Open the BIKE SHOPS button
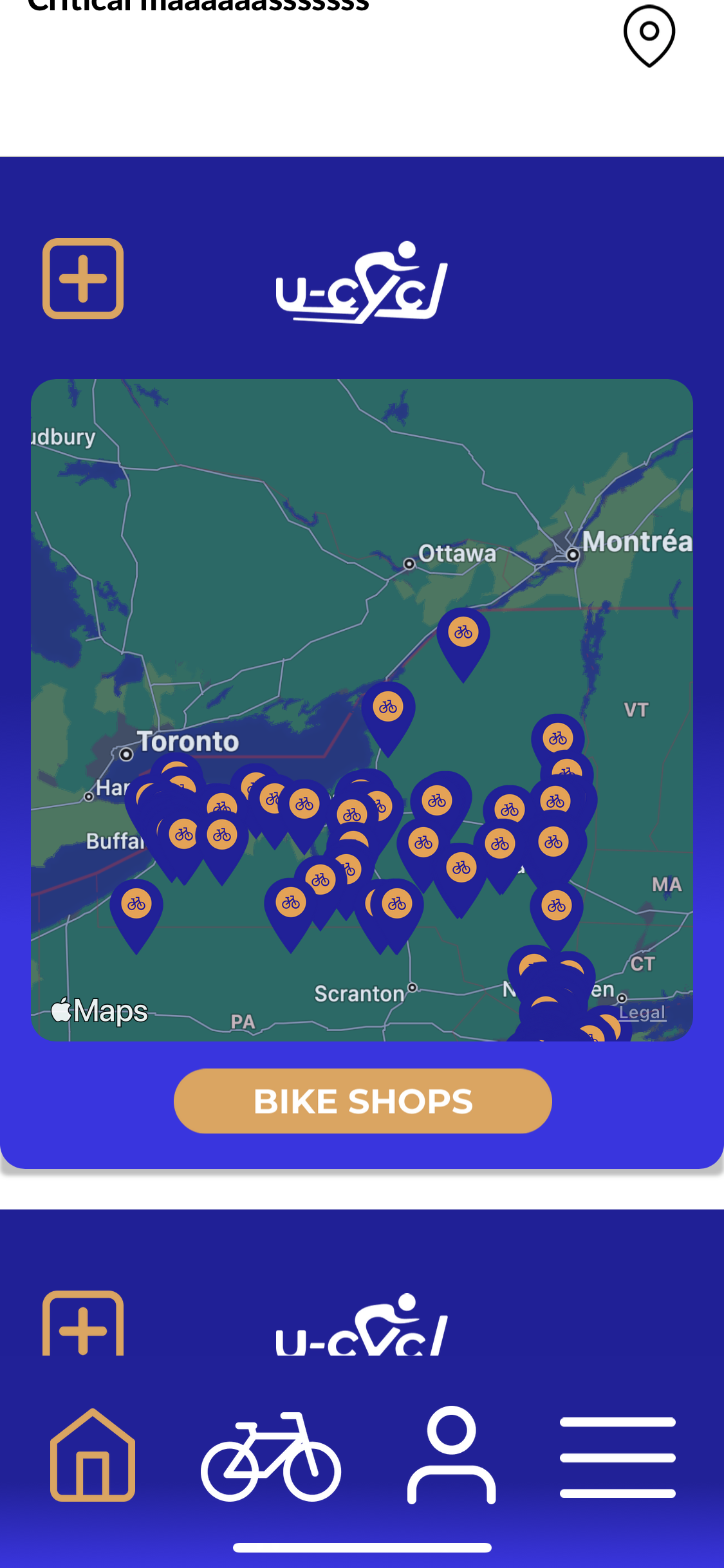The image size is (724, 1568). pyautogui.click(x=362, y=1101)
